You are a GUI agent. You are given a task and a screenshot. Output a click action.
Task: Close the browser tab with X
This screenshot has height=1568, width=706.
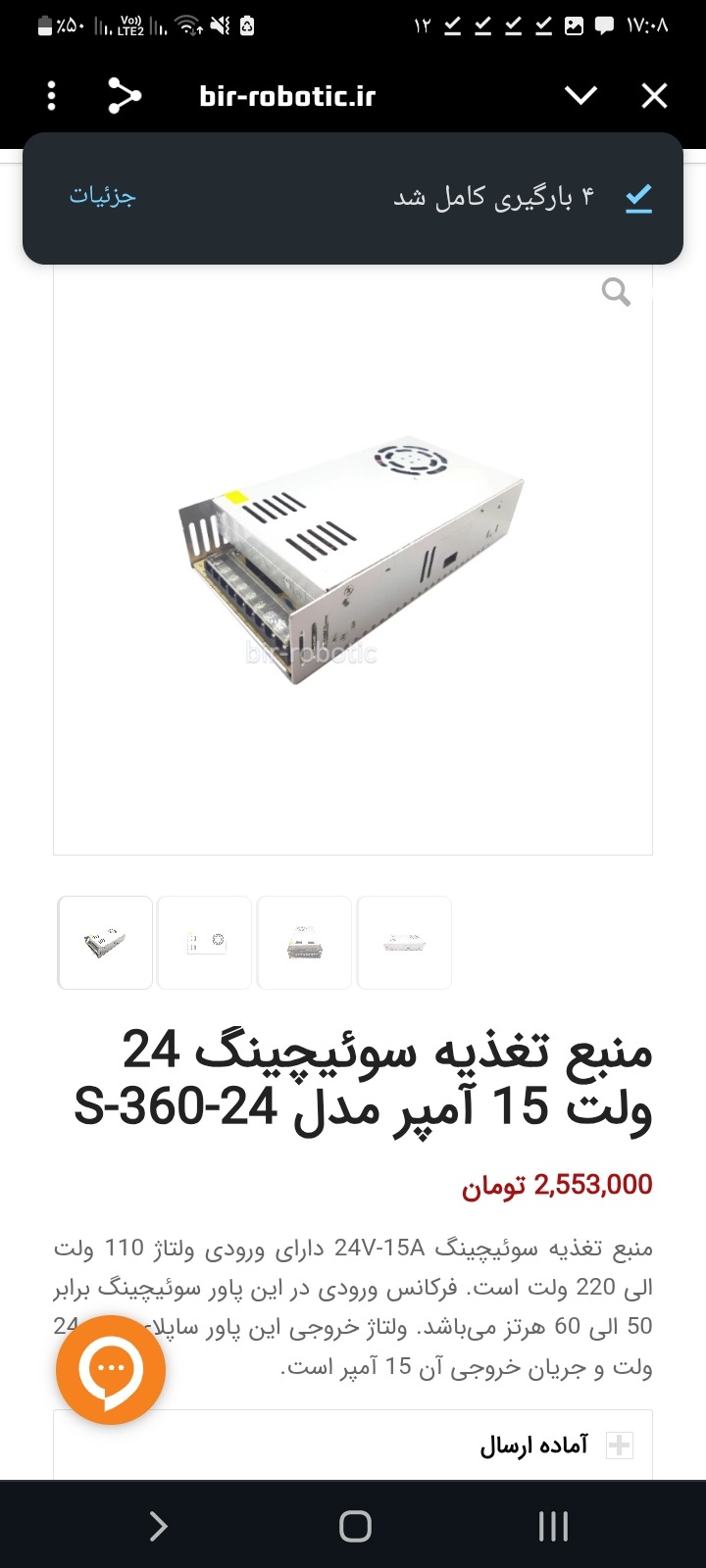pos(654,96)
